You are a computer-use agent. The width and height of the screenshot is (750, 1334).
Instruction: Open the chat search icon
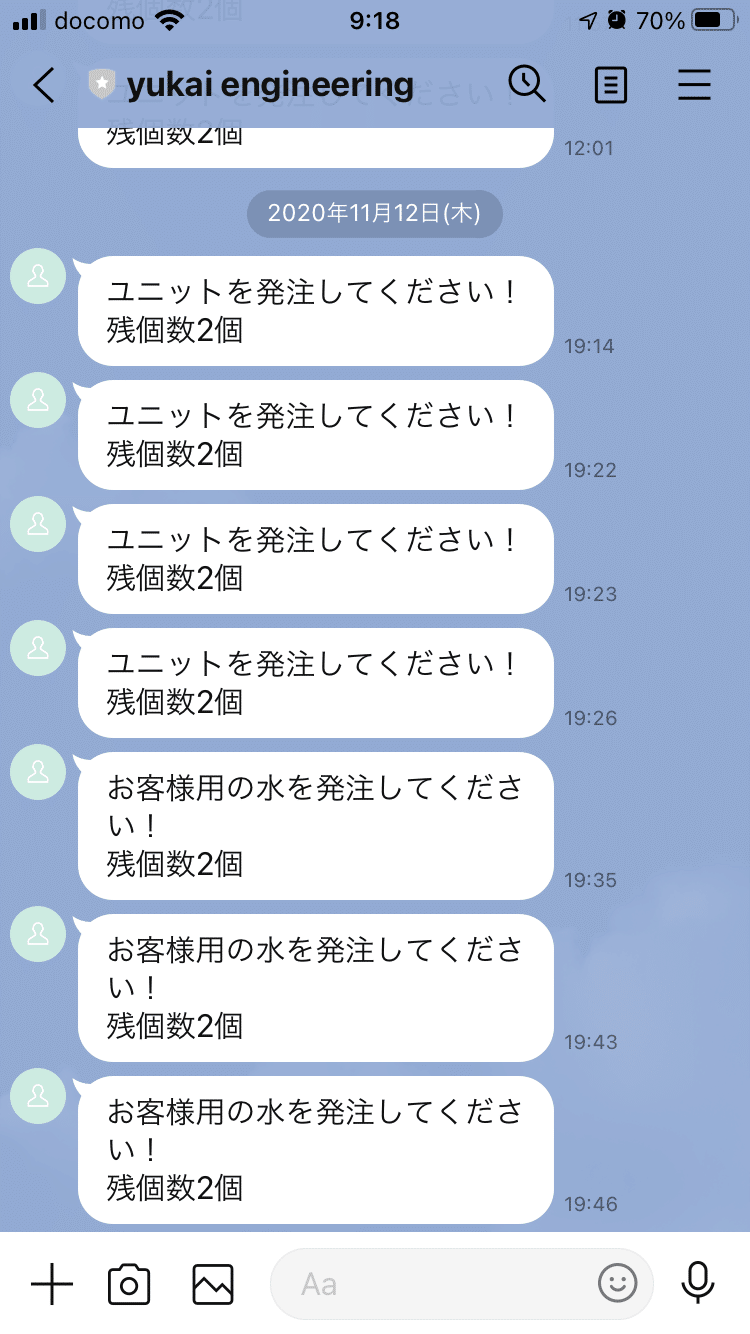[527, 84]
